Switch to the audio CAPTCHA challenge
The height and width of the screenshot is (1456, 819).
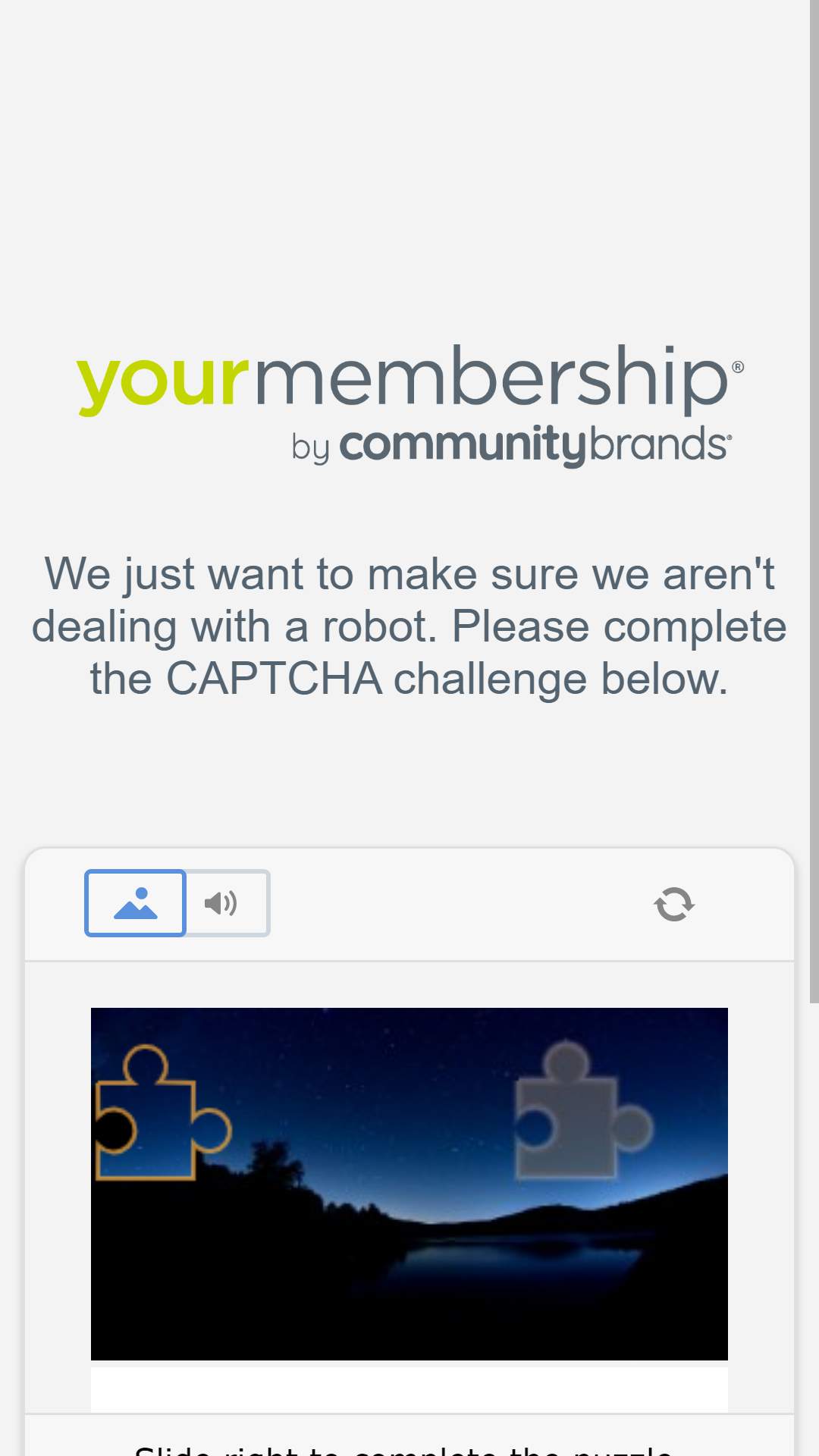[x=227, y=902]
